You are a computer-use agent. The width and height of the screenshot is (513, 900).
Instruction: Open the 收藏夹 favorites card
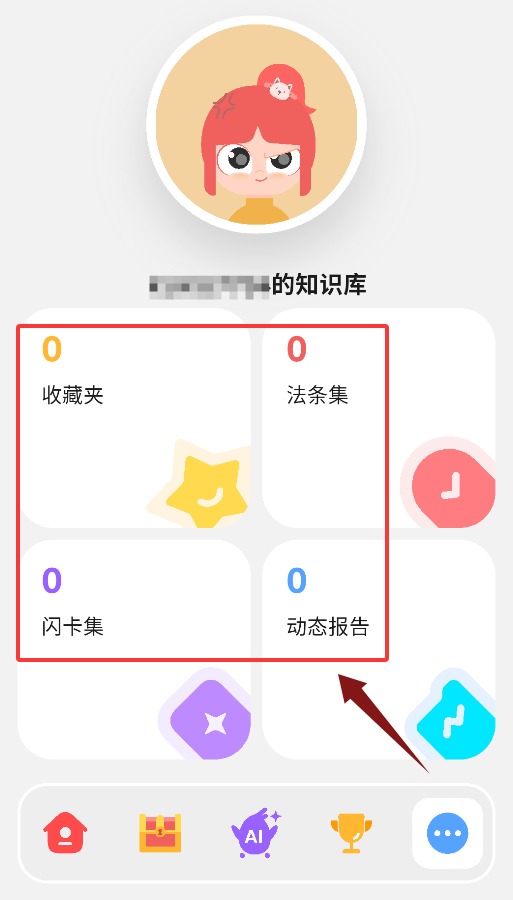point(134,418)
